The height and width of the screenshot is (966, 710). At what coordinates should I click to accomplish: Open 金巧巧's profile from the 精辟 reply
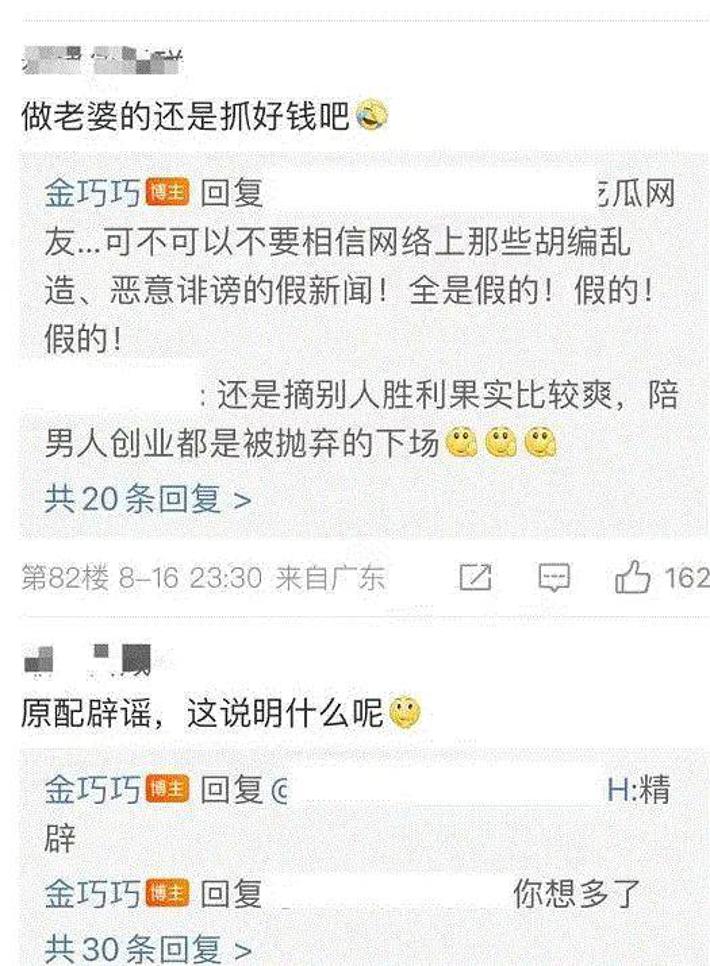tap(92, 790)
